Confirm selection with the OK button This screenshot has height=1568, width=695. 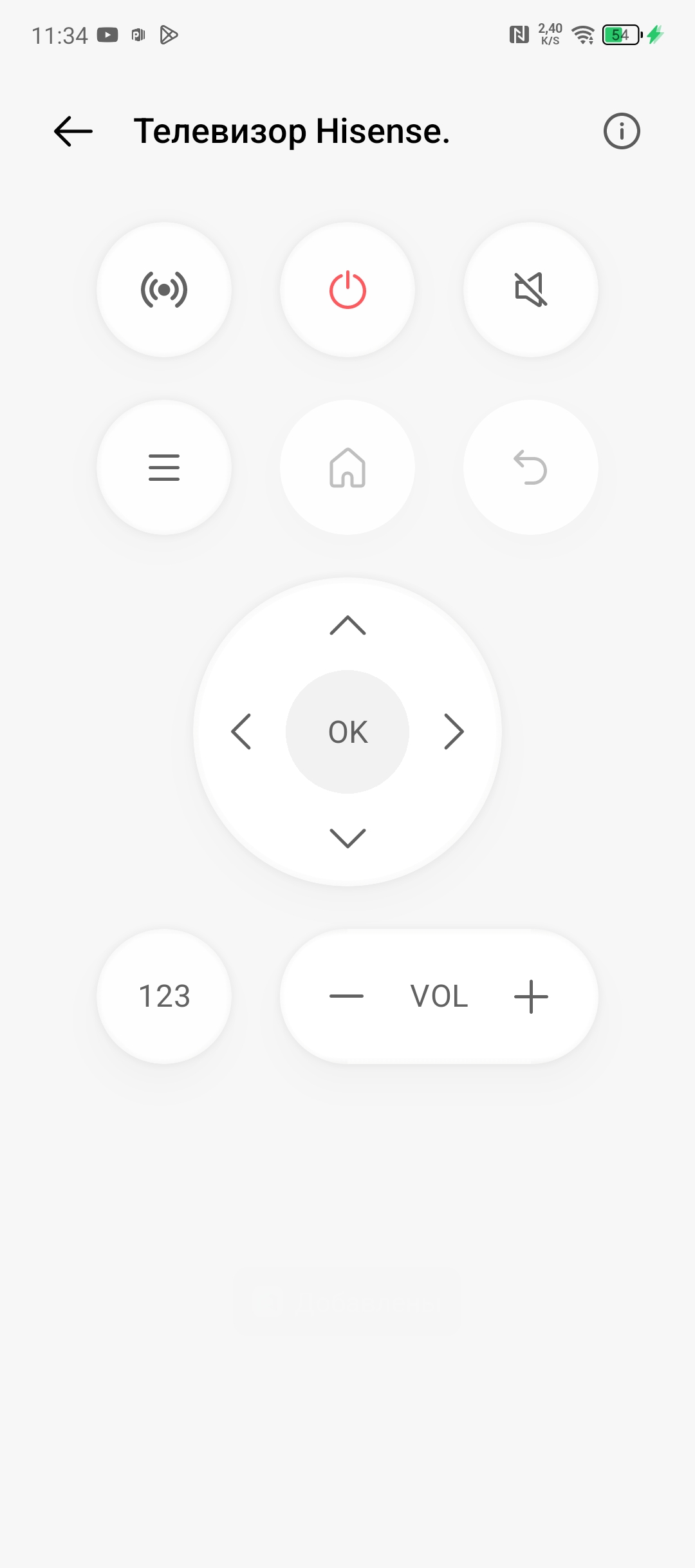[347, 732]
